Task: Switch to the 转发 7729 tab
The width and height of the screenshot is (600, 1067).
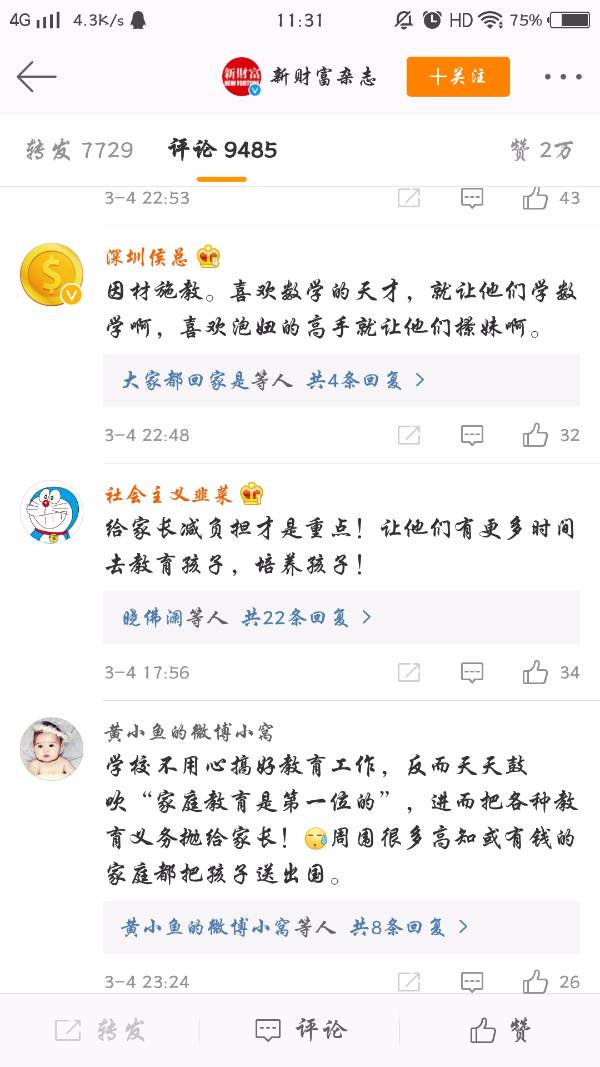Action: (x=79, y=150)
